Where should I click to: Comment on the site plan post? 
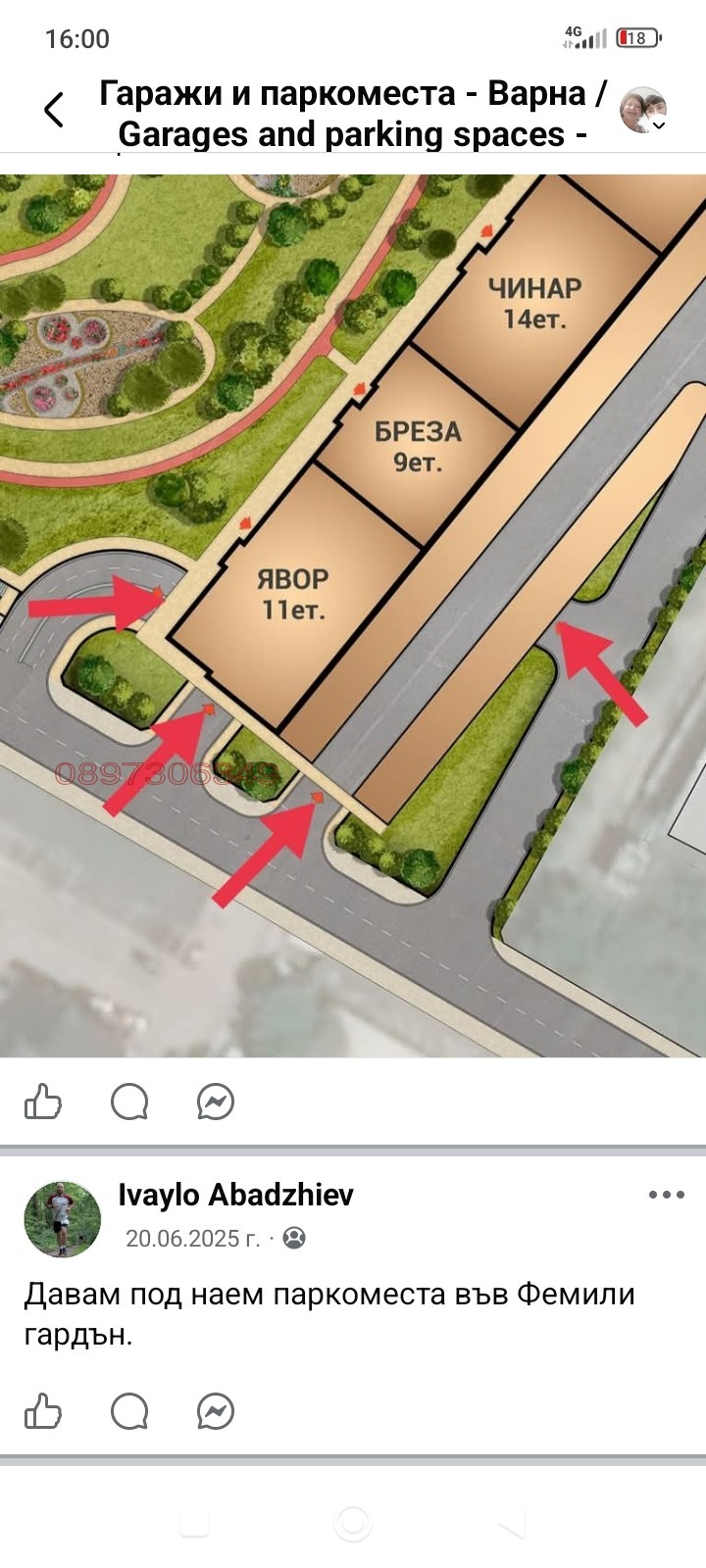(129, 1102)
